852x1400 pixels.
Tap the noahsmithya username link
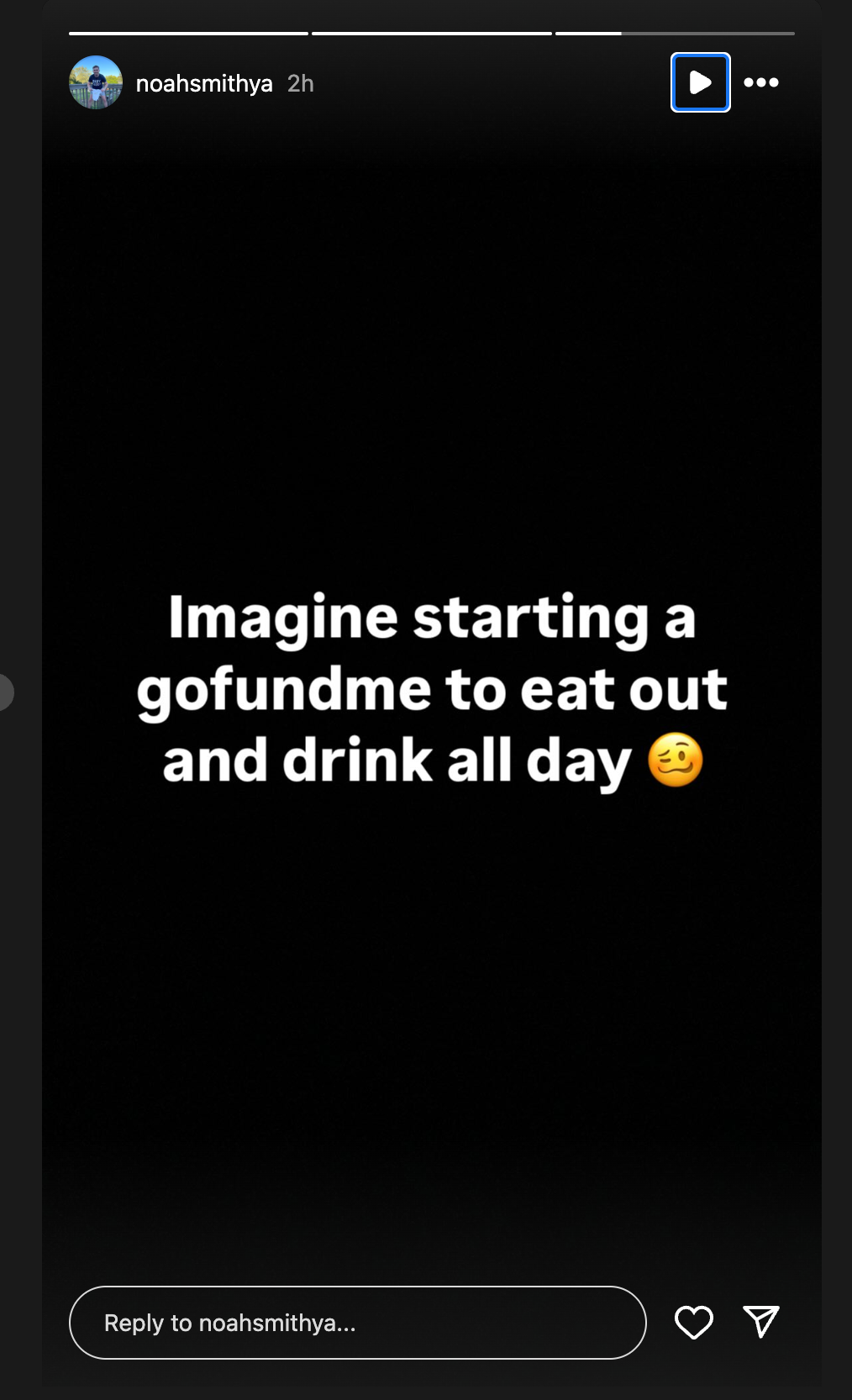(x=204, y=83)
